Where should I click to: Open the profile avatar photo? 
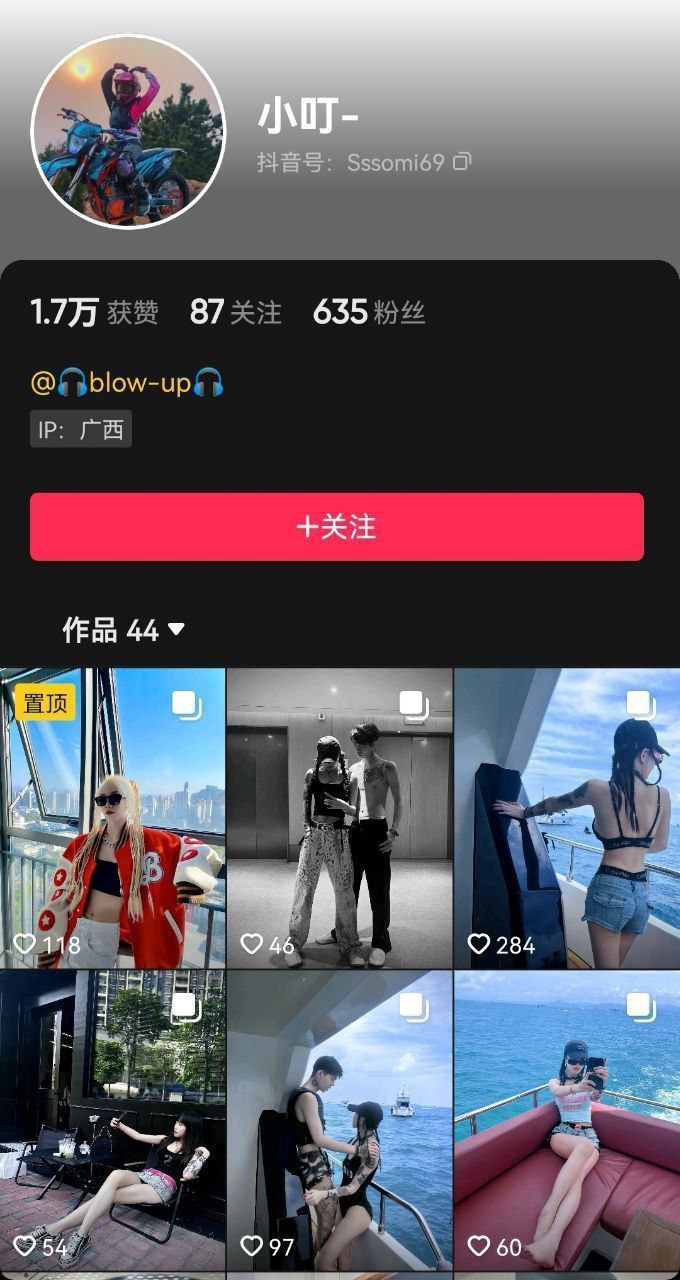128,131
